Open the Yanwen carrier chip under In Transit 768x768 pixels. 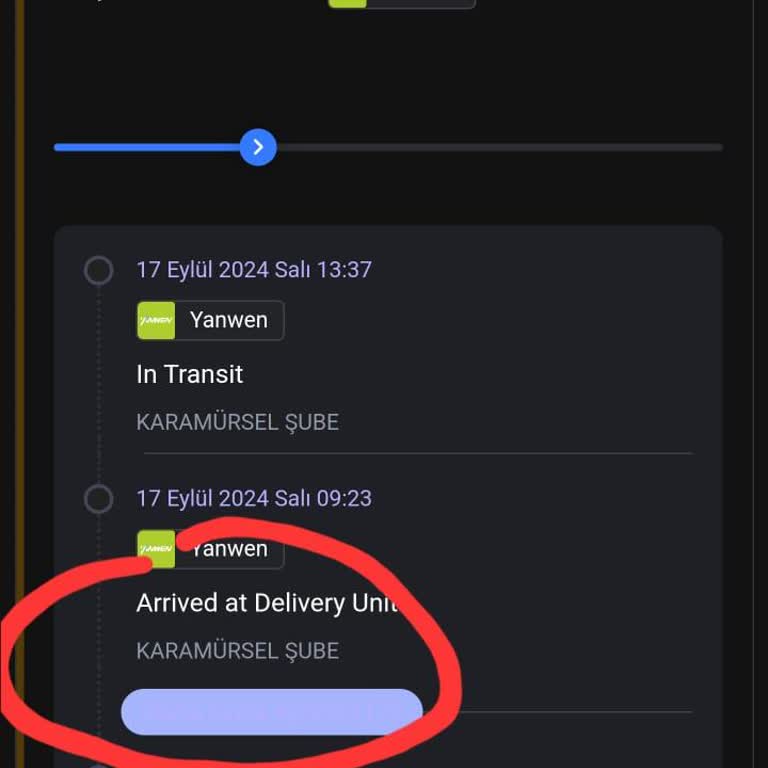(210, 321)
